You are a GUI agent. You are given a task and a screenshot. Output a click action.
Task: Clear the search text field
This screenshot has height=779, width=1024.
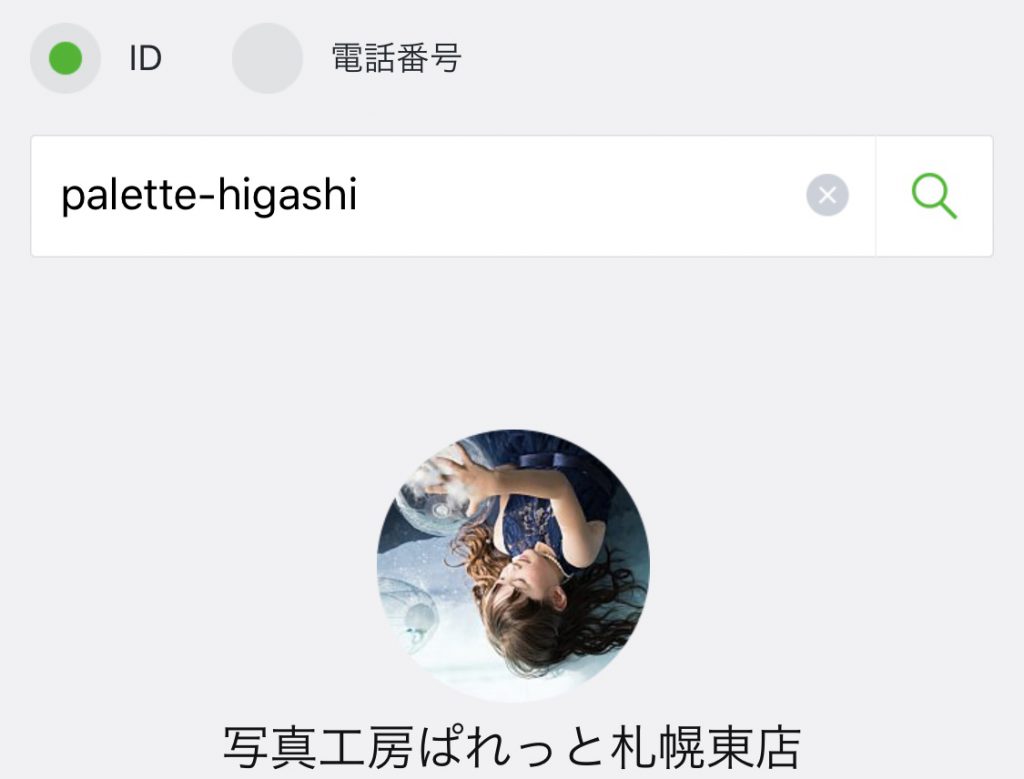827,195
